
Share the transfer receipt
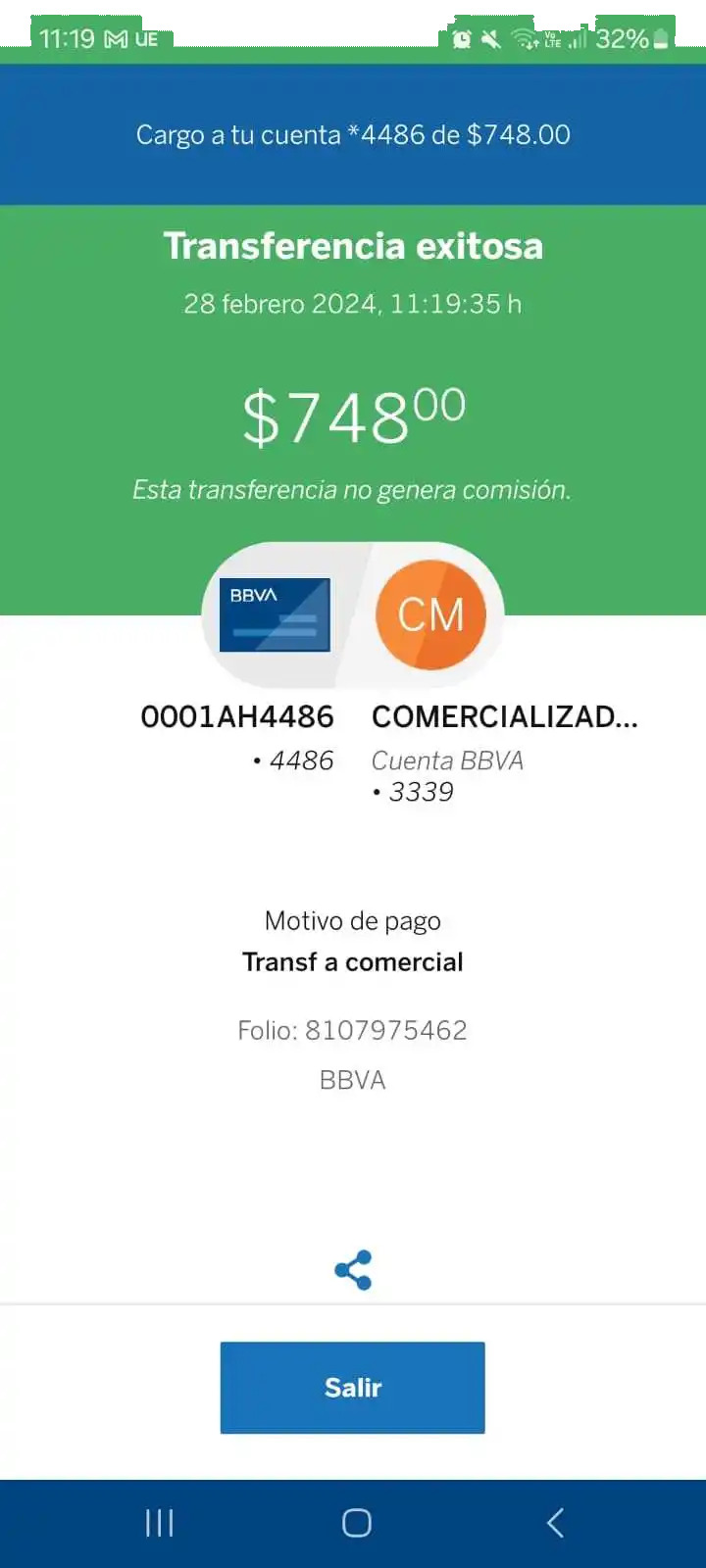tap(353, 1270)
